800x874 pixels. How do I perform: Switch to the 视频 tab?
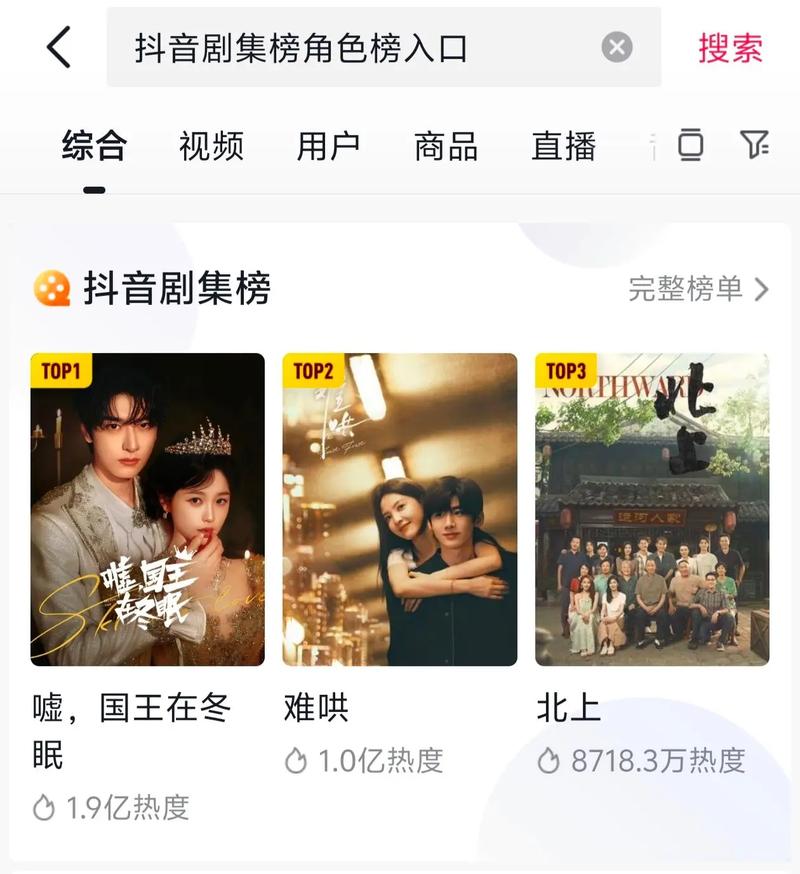[211, 147]
